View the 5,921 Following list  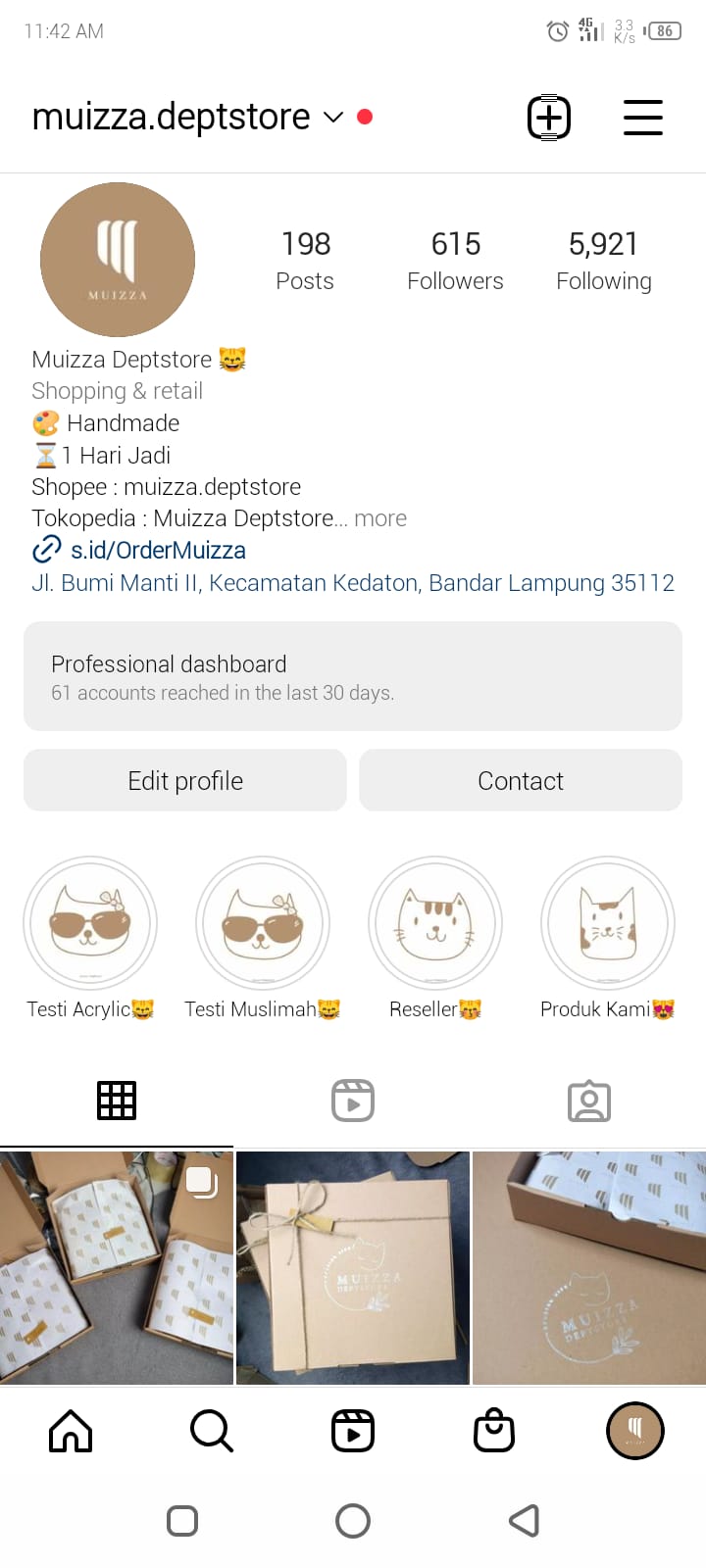point(603,261)
